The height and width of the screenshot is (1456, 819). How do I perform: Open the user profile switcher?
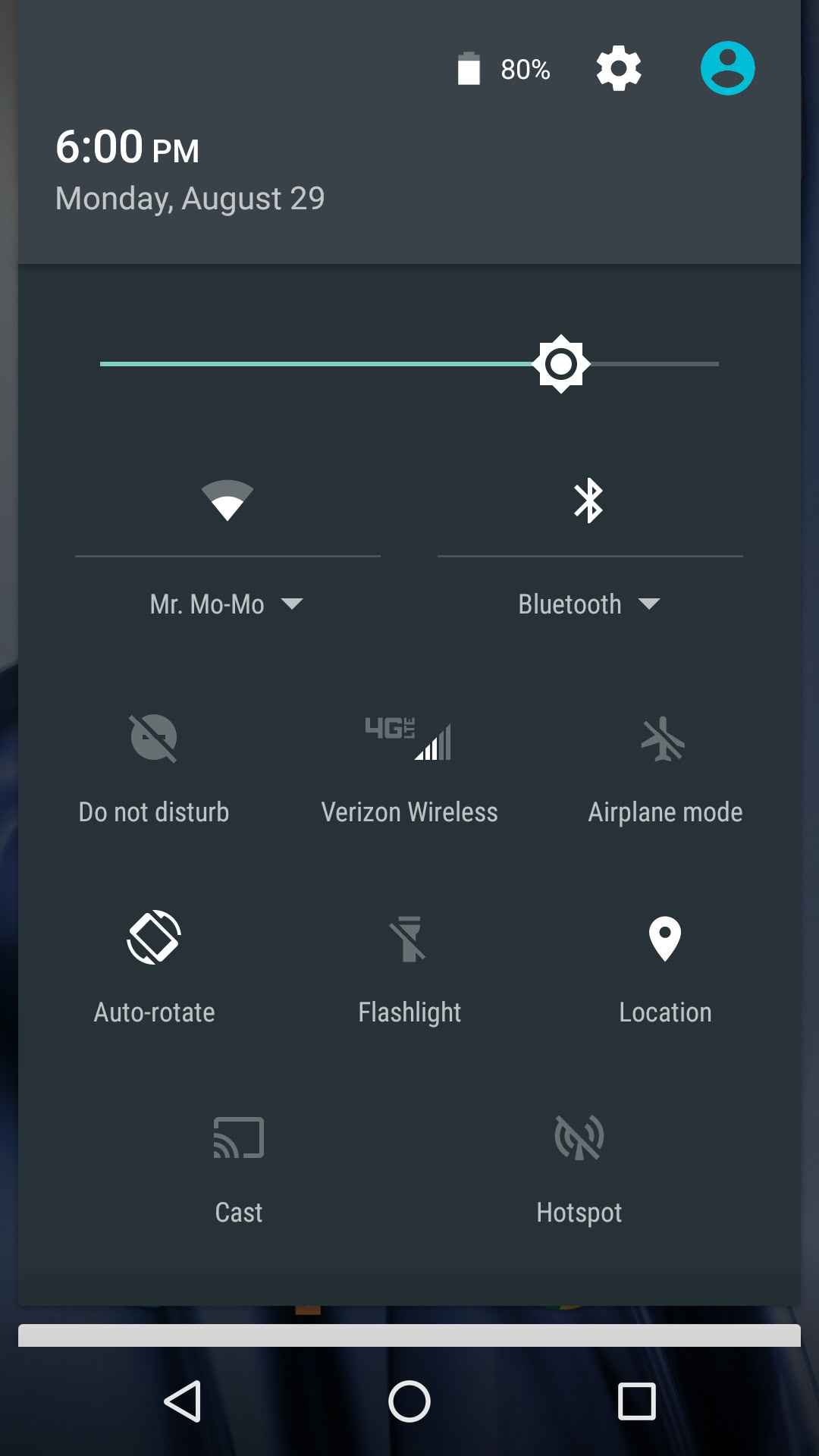click(x=727, y=68)
